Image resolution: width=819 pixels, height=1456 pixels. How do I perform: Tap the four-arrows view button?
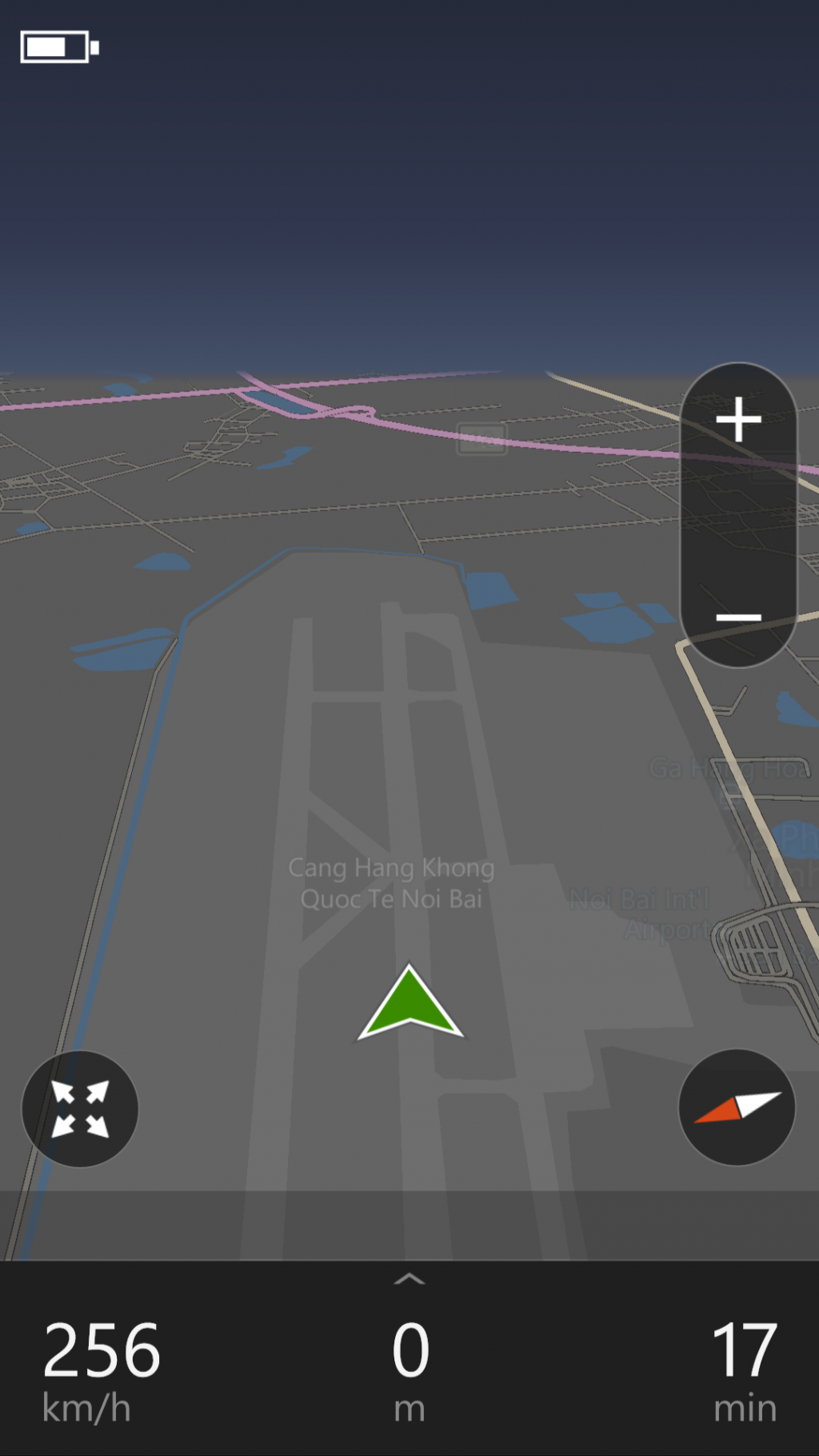pos(80,1109)
